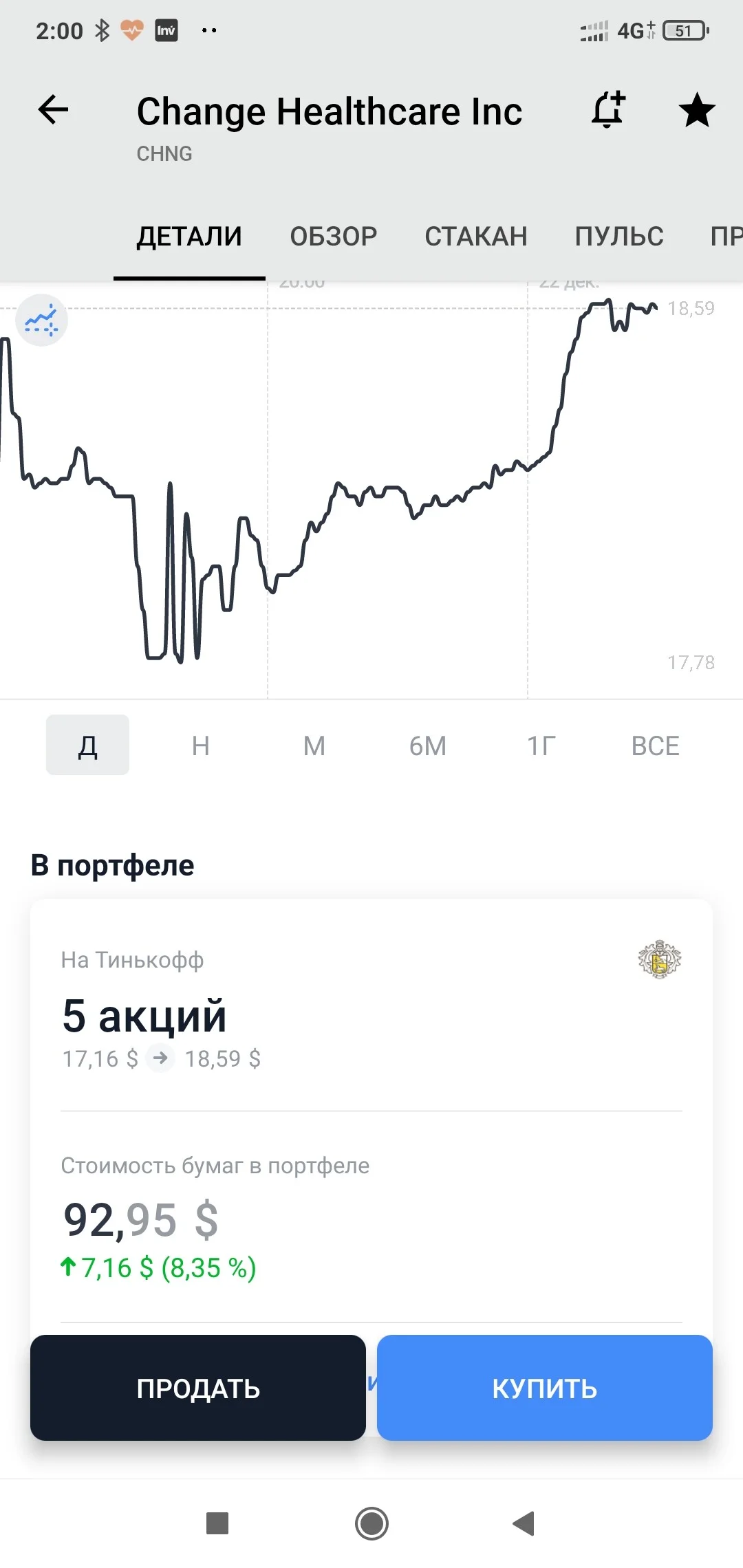This screenshot has width=743, height=1568.
Task: Select the 6М chart range
Action: click(x=428, y=745)
